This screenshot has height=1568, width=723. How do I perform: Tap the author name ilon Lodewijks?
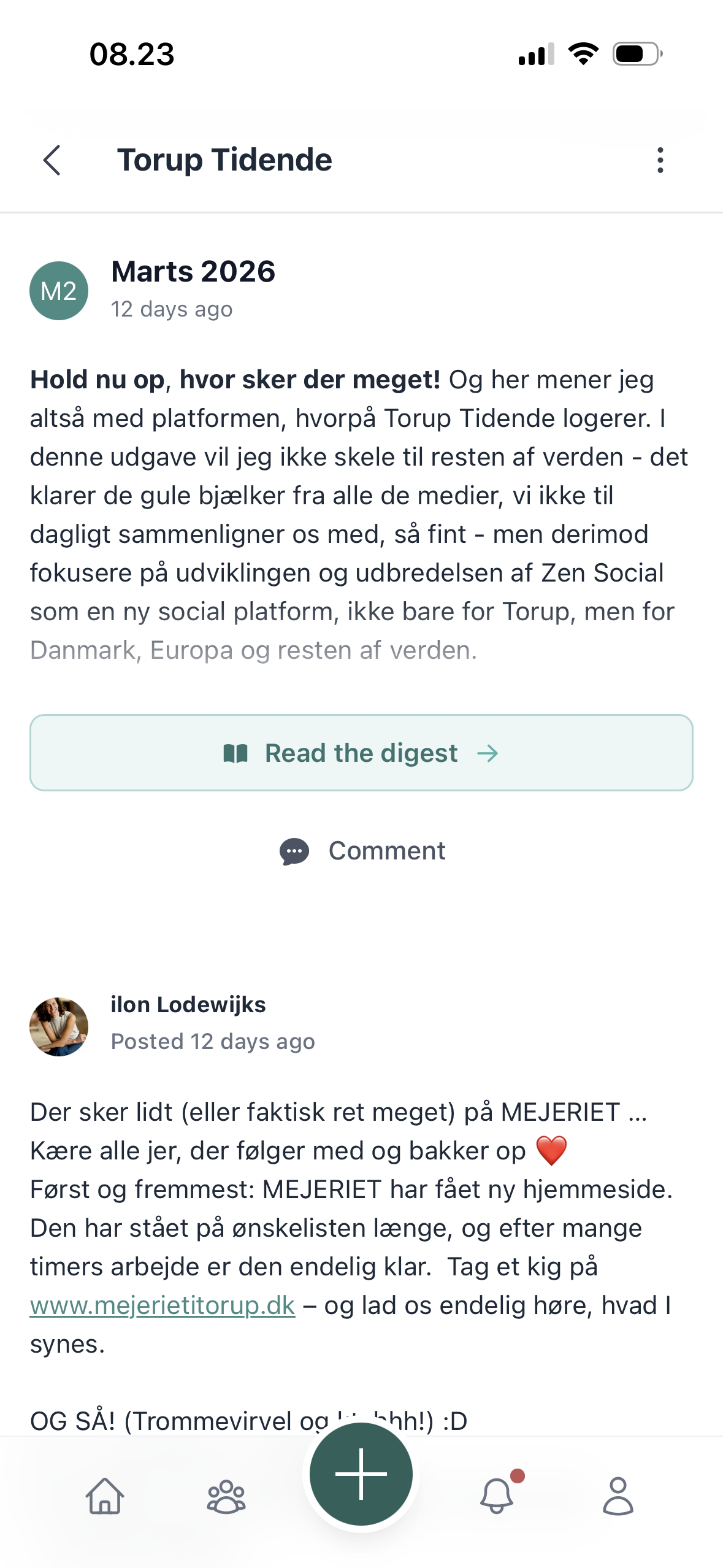tap(188, 1004)
